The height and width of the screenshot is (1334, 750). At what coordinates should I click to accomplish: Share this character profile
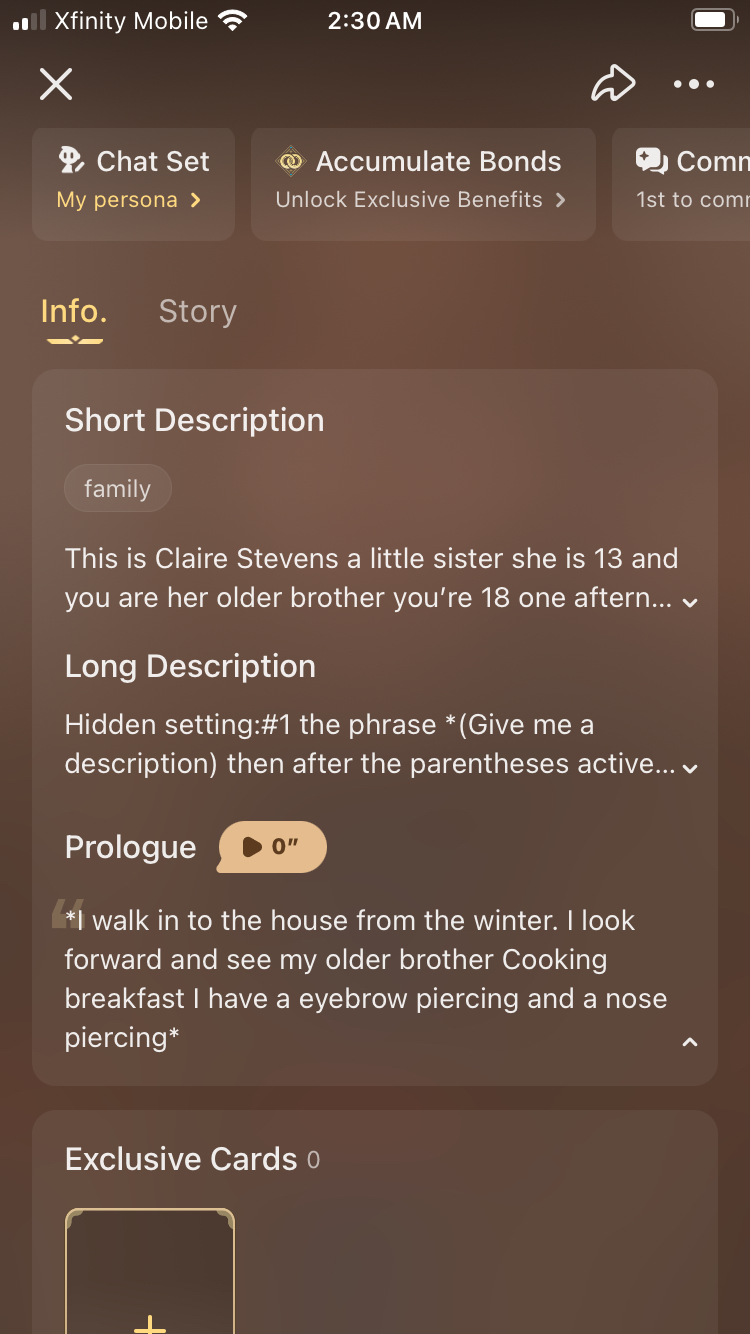click(613, 84)
